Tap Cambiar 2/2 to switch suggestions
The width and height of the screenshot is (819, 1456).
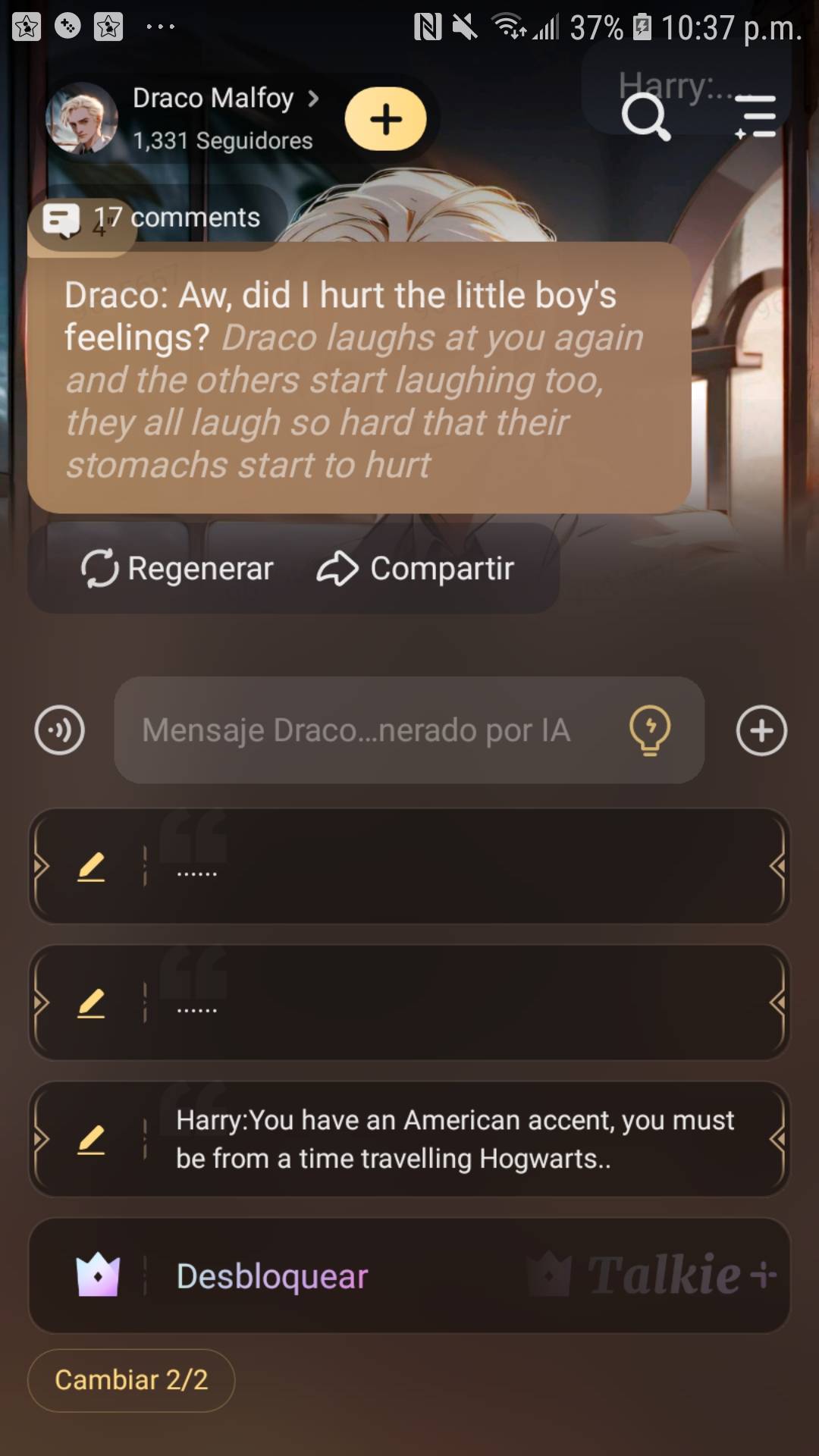point(131,1380)
